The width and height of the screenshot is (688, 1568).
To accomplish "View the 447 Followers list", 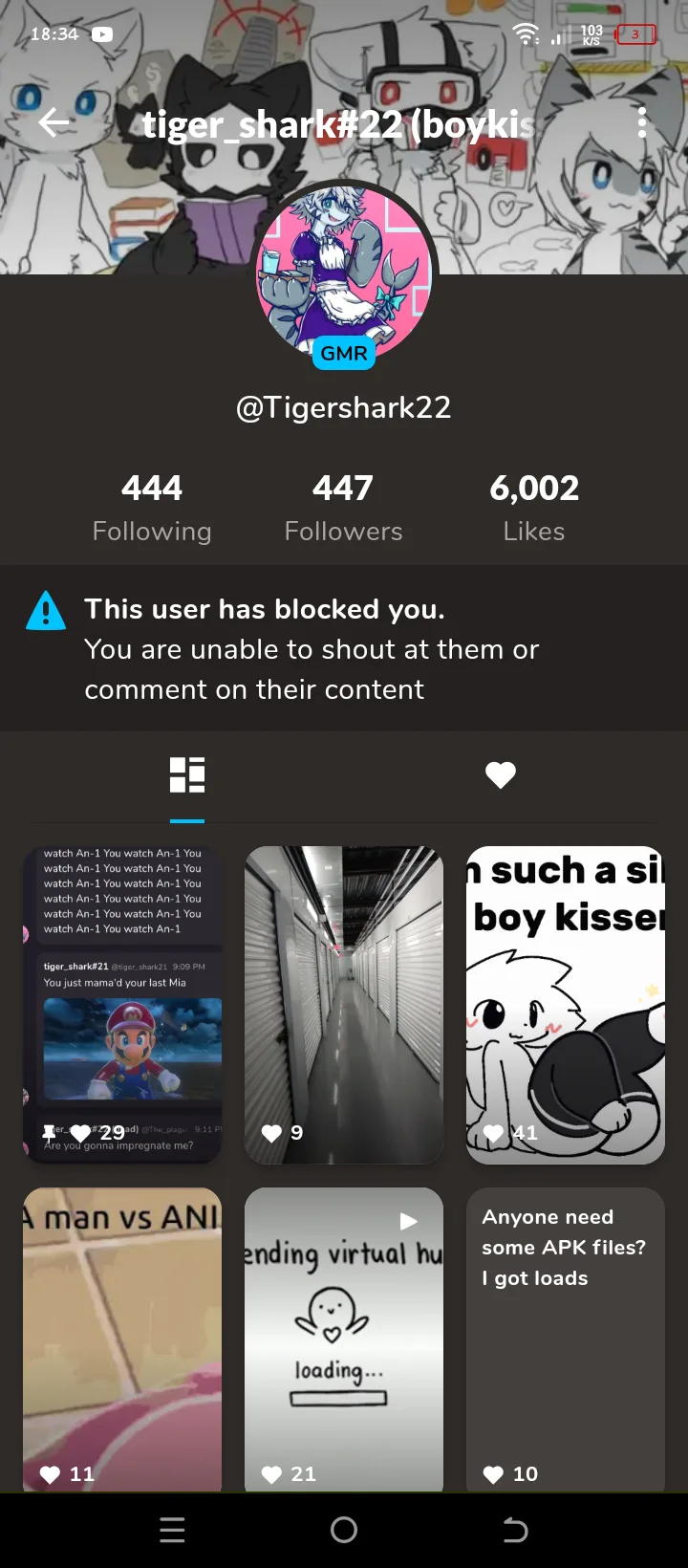I will pyautogui.click(x=343, y=508).
